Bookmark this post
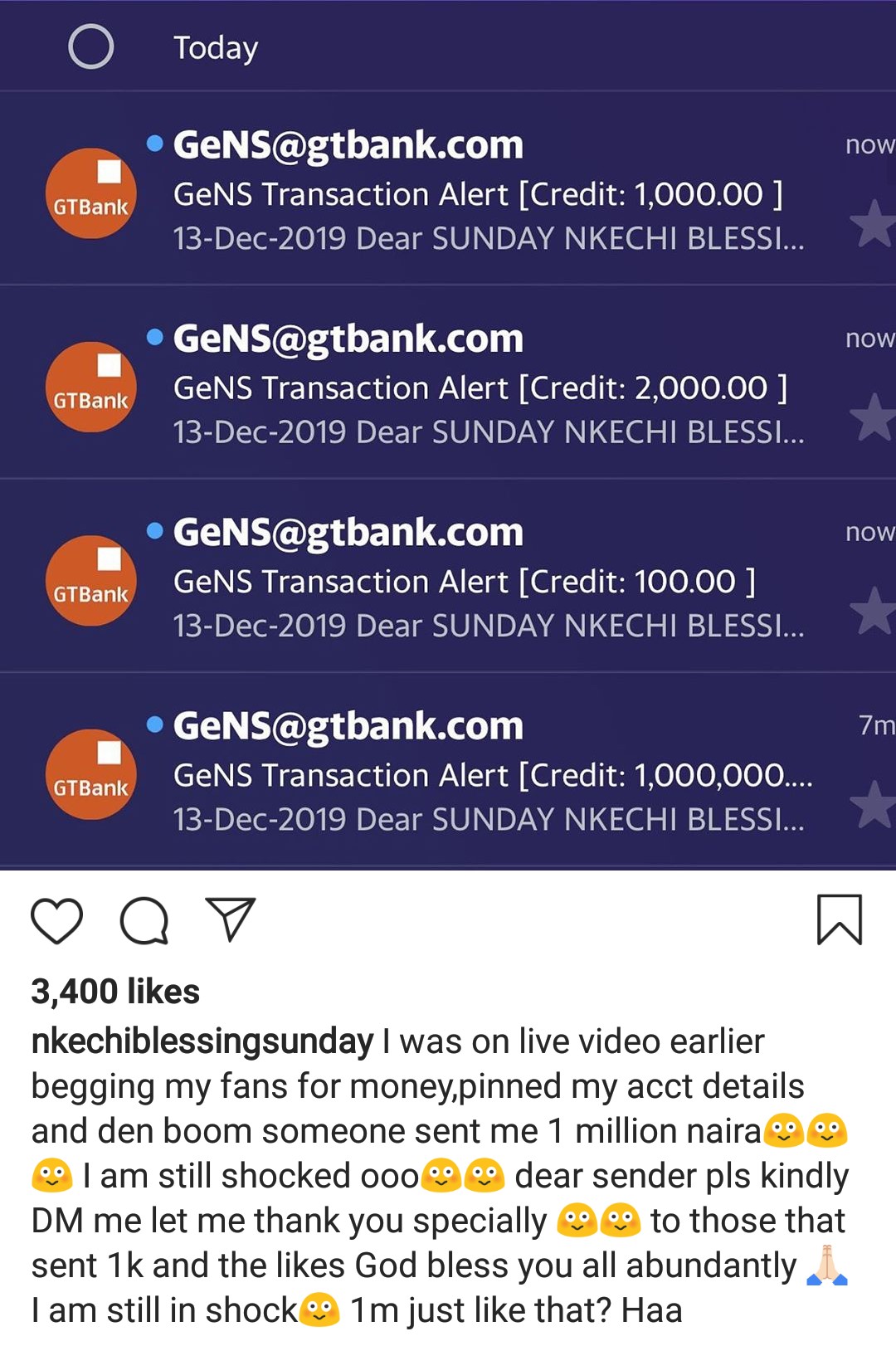Screen dimensions: 896x1346 coord(840,919)
